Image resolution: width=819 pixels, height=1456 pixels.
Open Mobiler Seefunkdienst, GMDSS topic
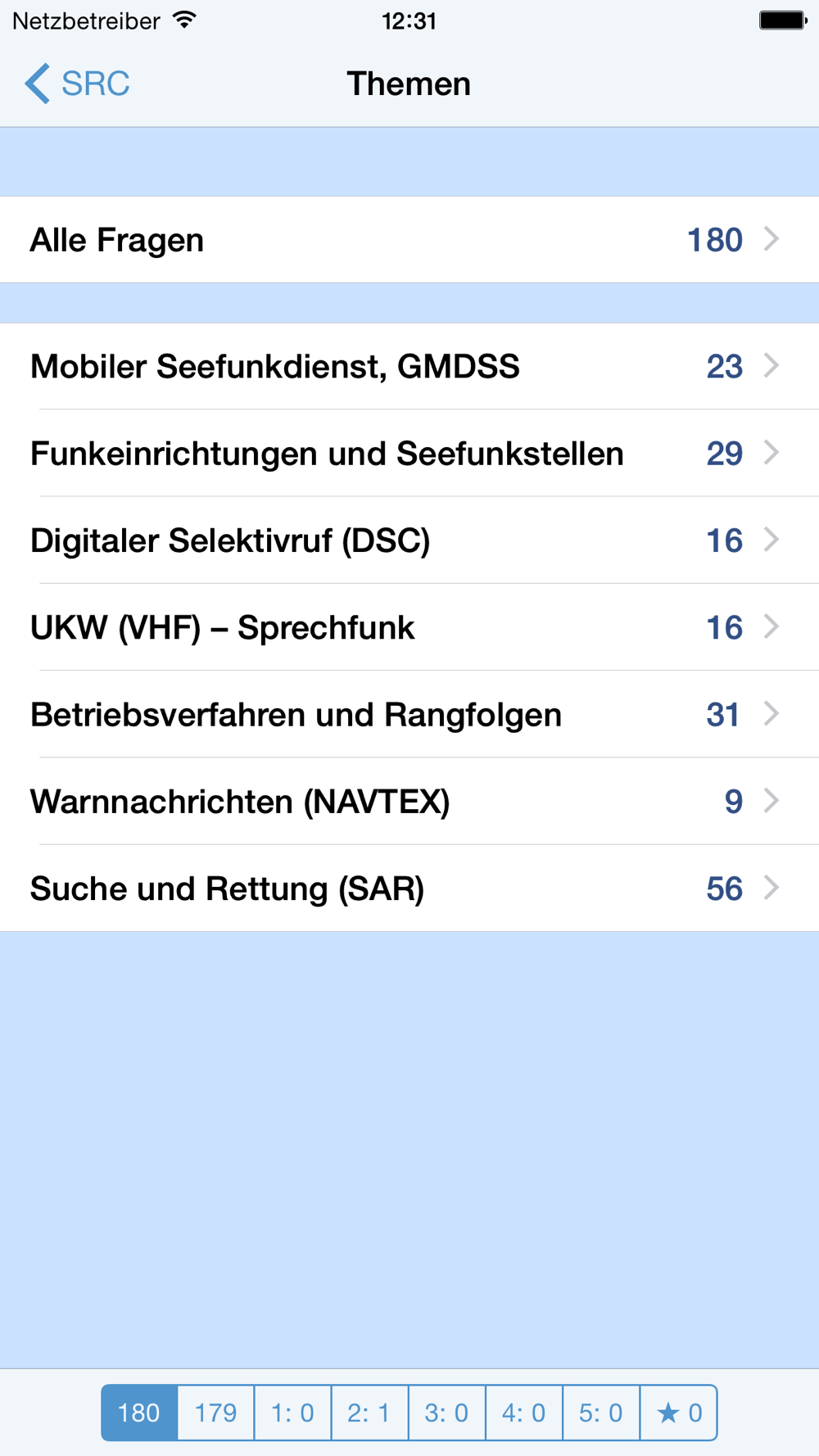pyautogui.click(x=409, y=366)
